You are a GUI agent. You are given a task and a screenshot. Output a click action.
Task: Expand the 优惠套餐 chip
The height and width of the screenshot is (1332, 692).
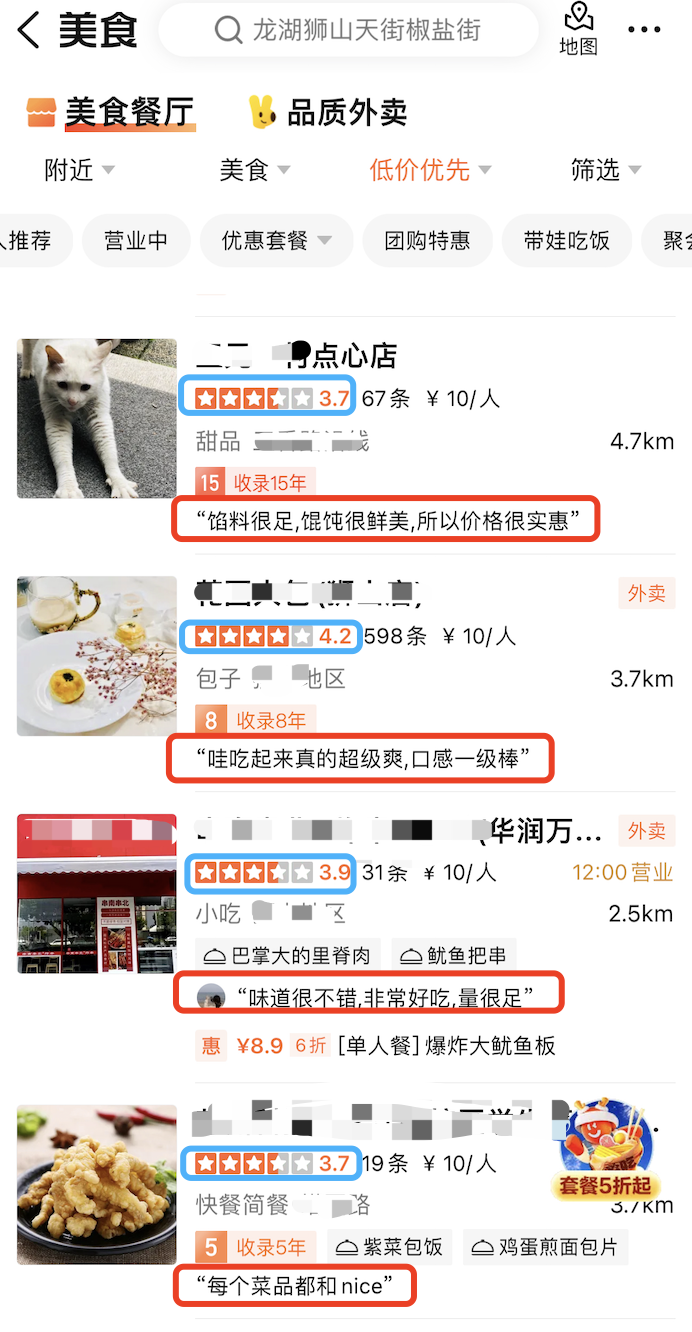coord(276,240)
